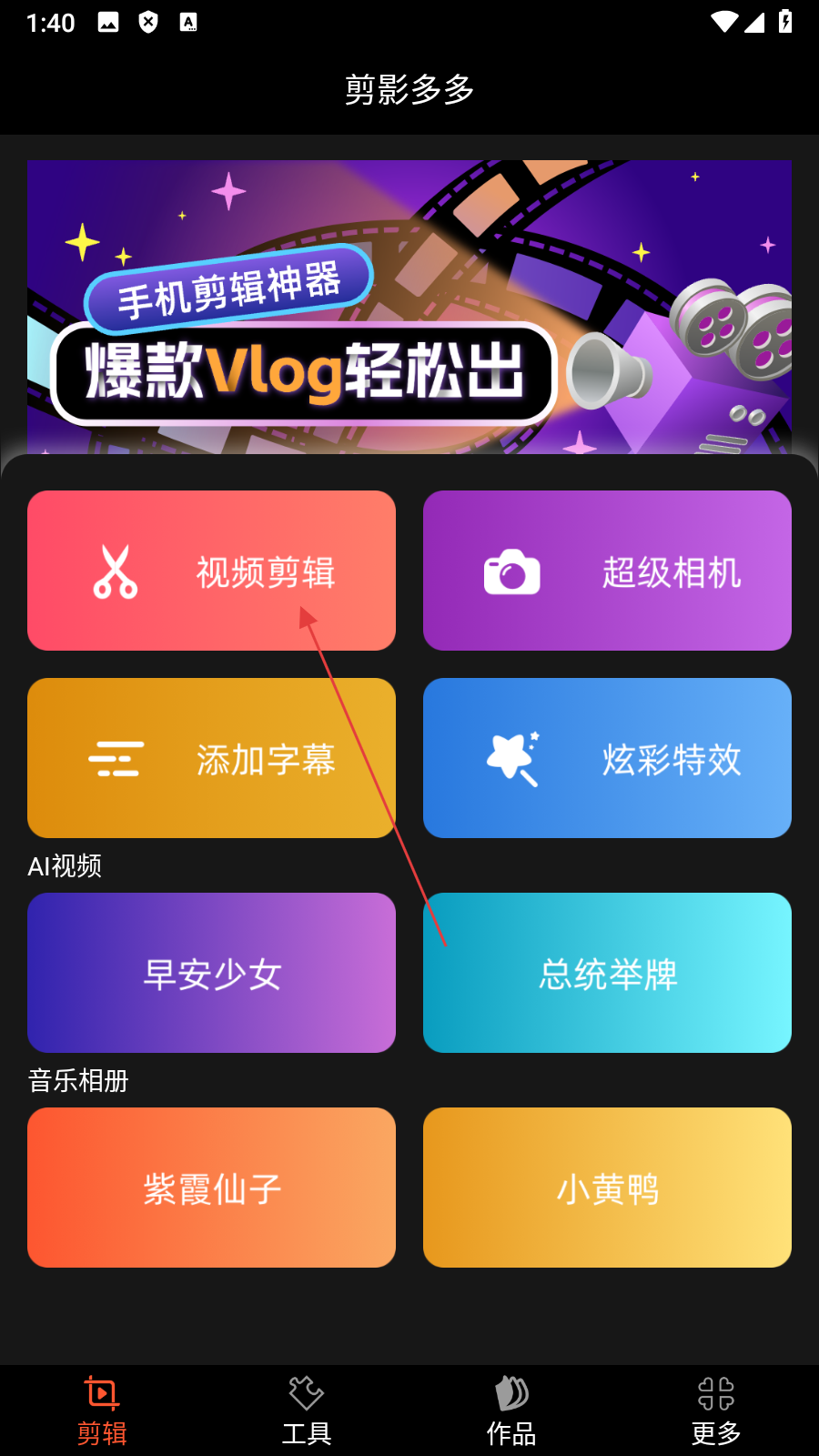
Task: Choose the 小黄鸭 music album template
Action: pos(607,1188)
